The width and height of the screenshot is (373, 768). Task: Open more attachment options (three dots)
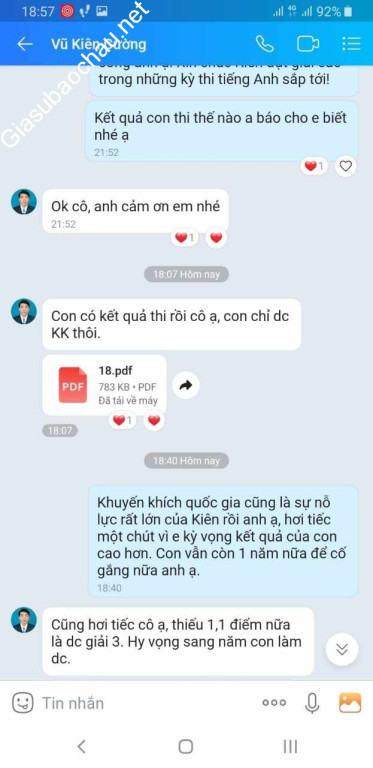pyautogui.click(x=274, y=703)
